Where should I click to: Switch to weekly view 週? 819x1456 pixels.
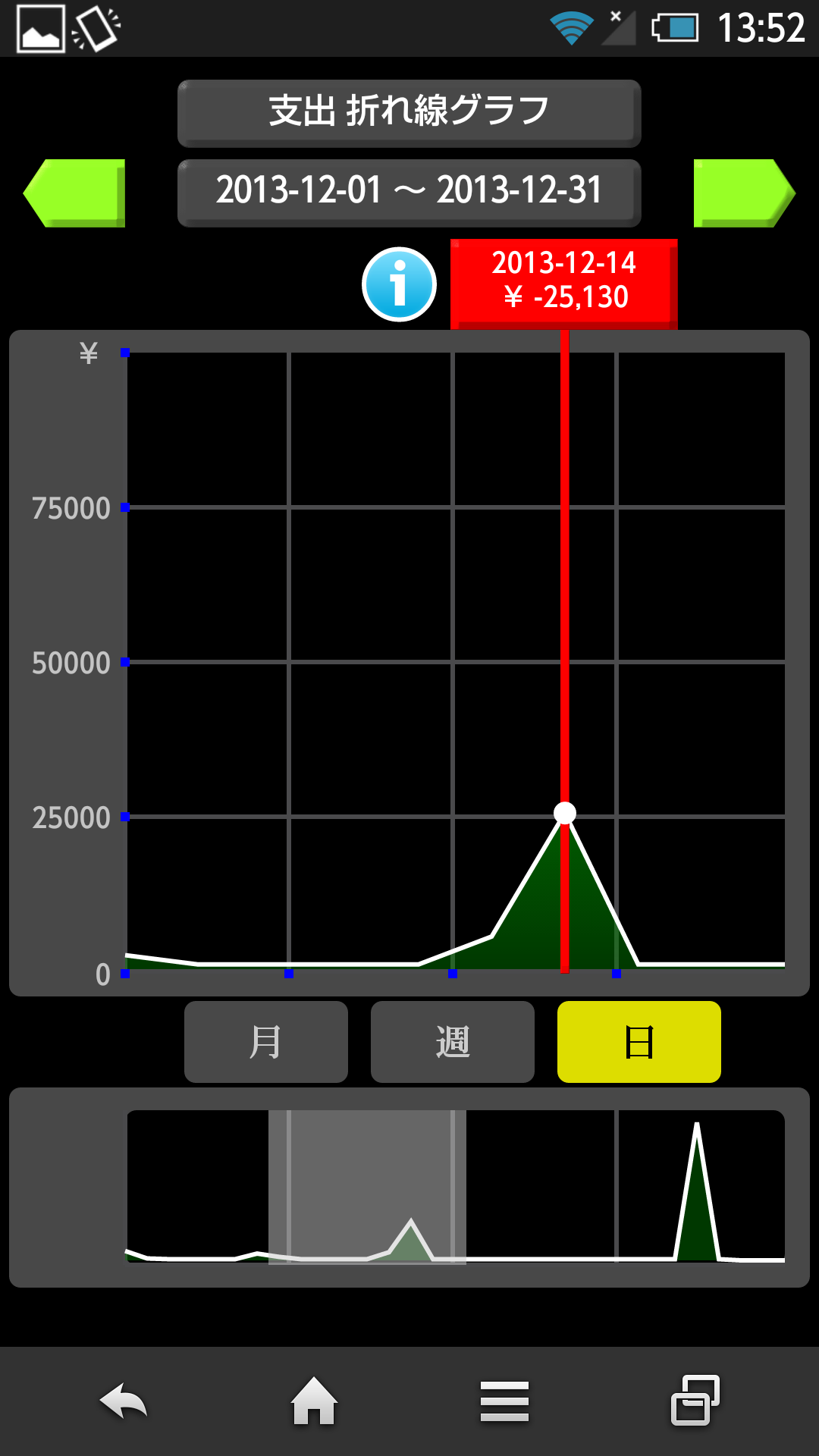click(x=453, y=1042)
